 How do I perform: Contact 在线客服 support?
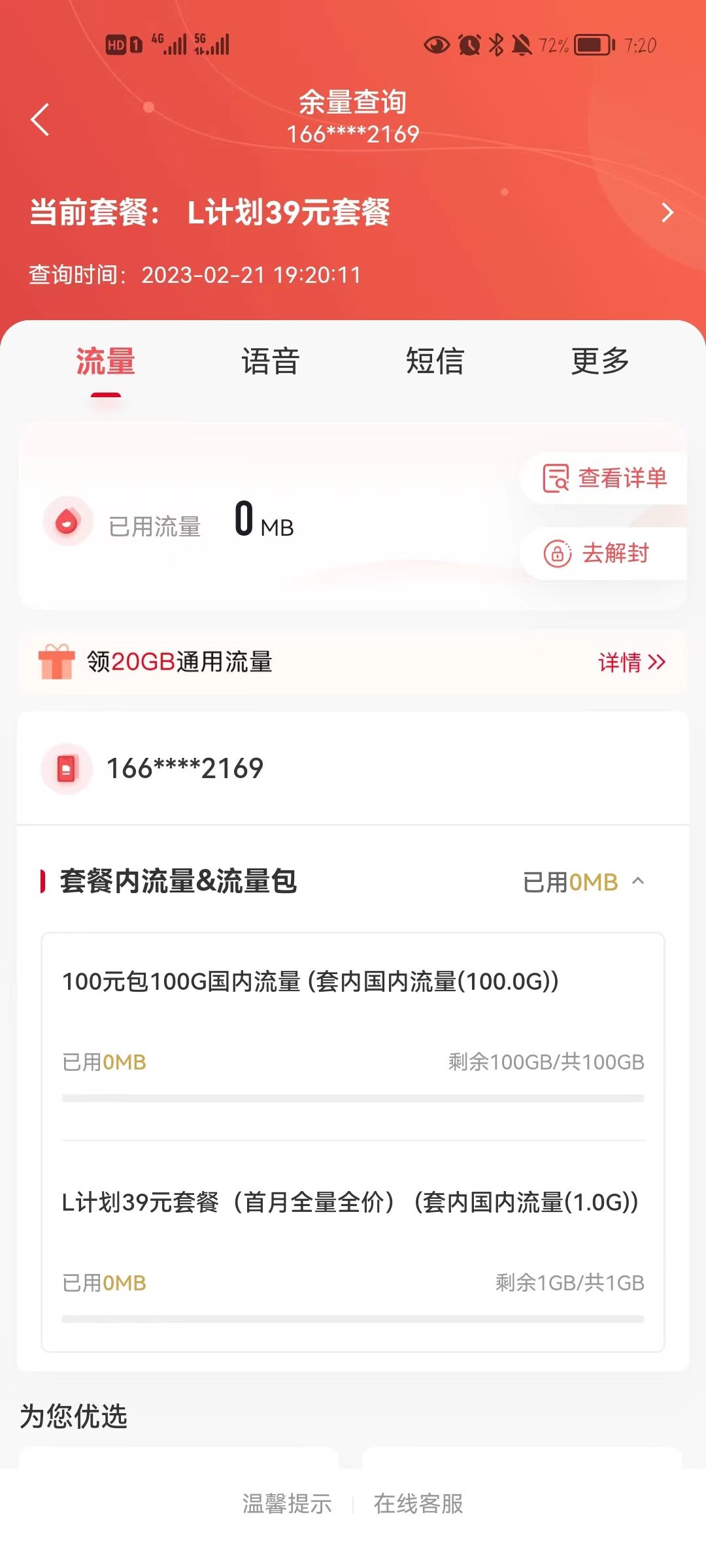tap(418, 1503)
